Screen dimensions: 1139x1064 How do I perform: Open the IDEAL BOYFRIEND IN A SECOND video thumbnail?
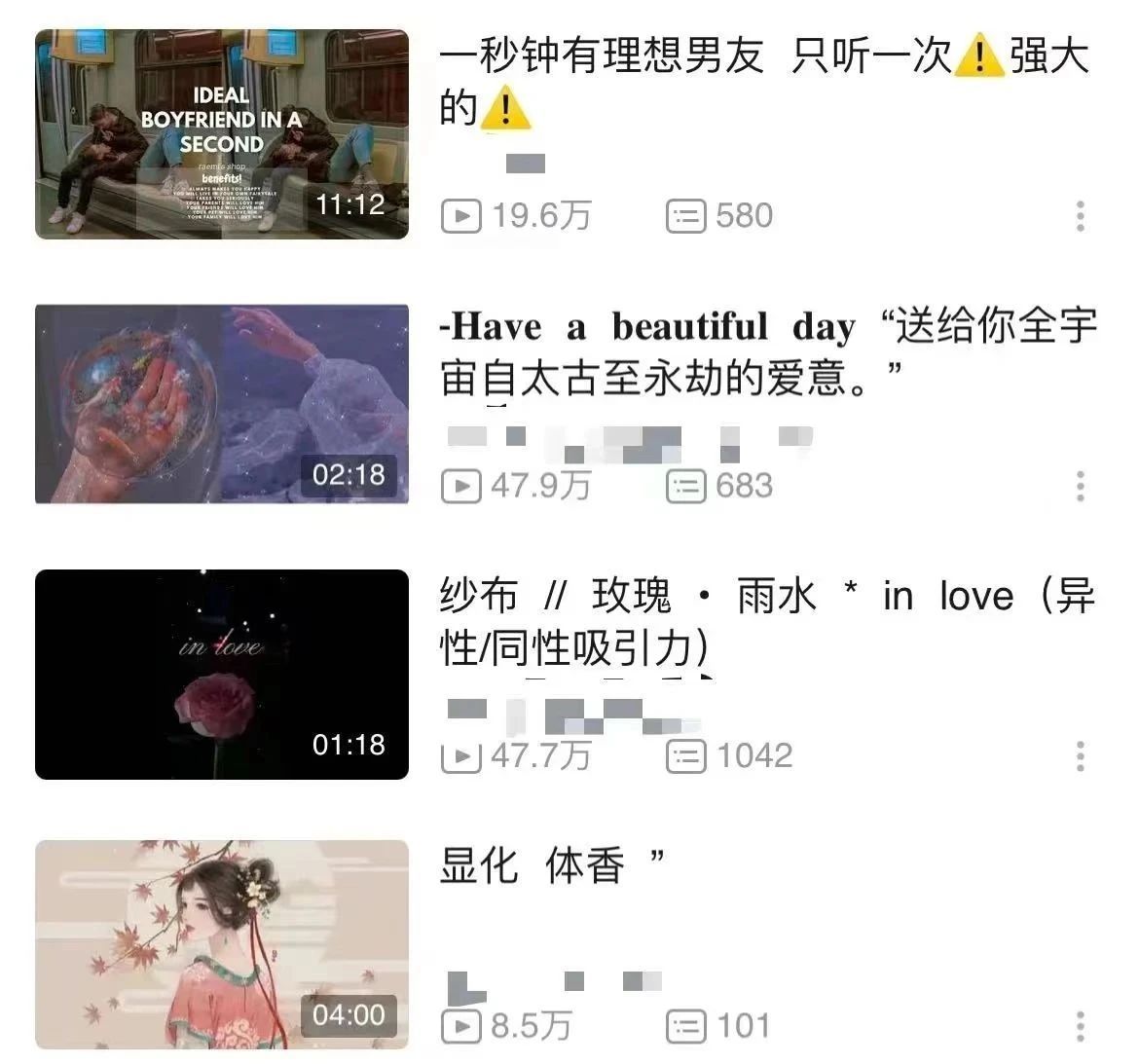coord(222,134)
